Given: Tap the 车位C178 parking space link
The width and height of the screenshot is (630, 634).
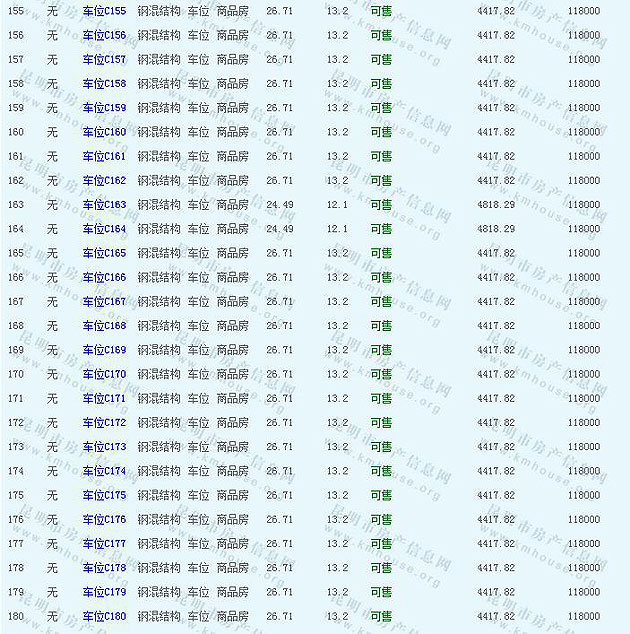Looking at the screenshot, I should [104, 568].
